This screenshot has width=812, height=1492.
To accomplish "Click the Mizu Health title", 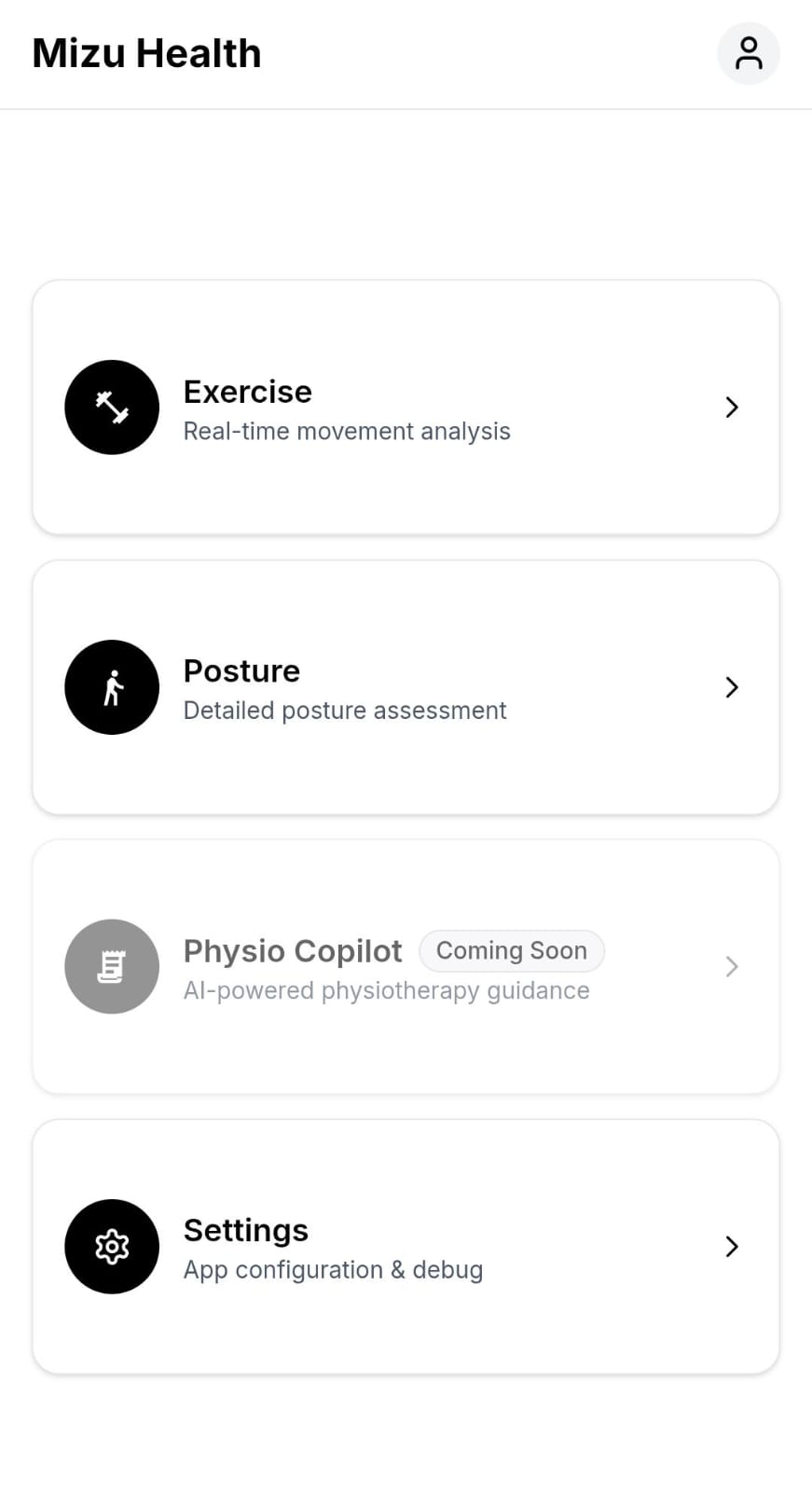I will pyautogui.click(x=146, y=53).
